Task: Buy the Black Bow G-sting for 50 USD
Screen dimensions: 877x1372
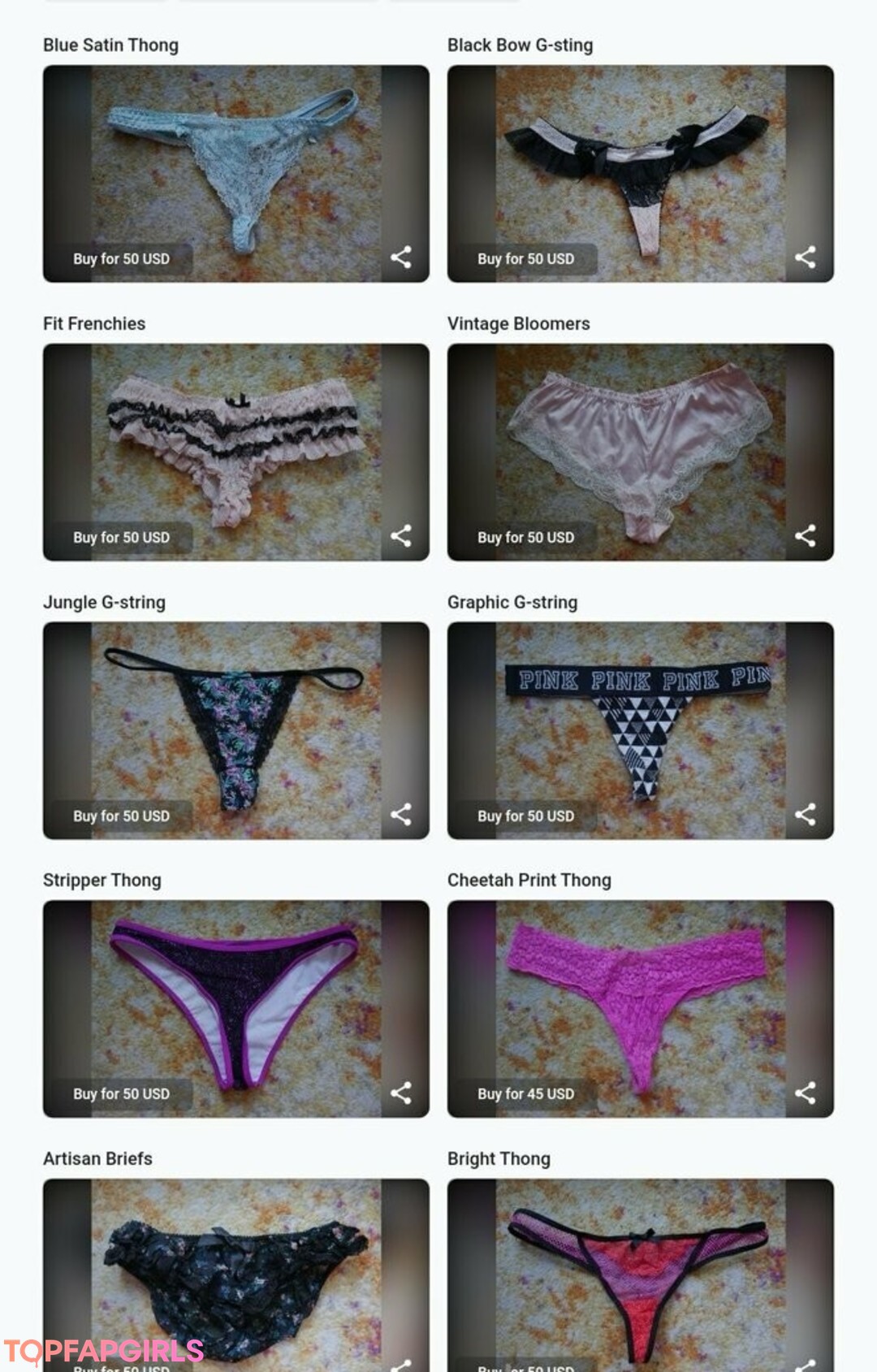Action: 525,259
